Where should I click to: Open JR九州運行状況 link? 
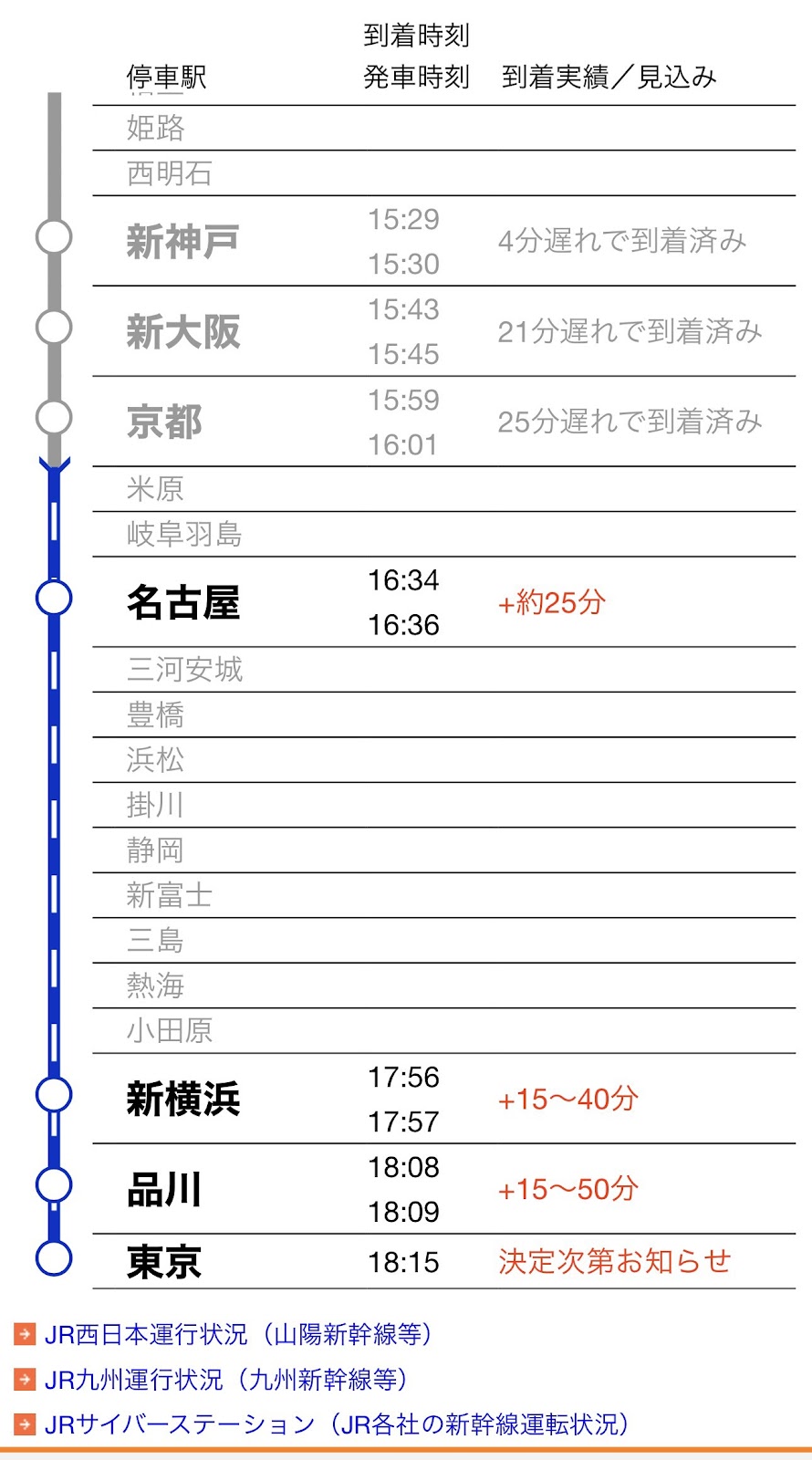(x=225, y=1379)
